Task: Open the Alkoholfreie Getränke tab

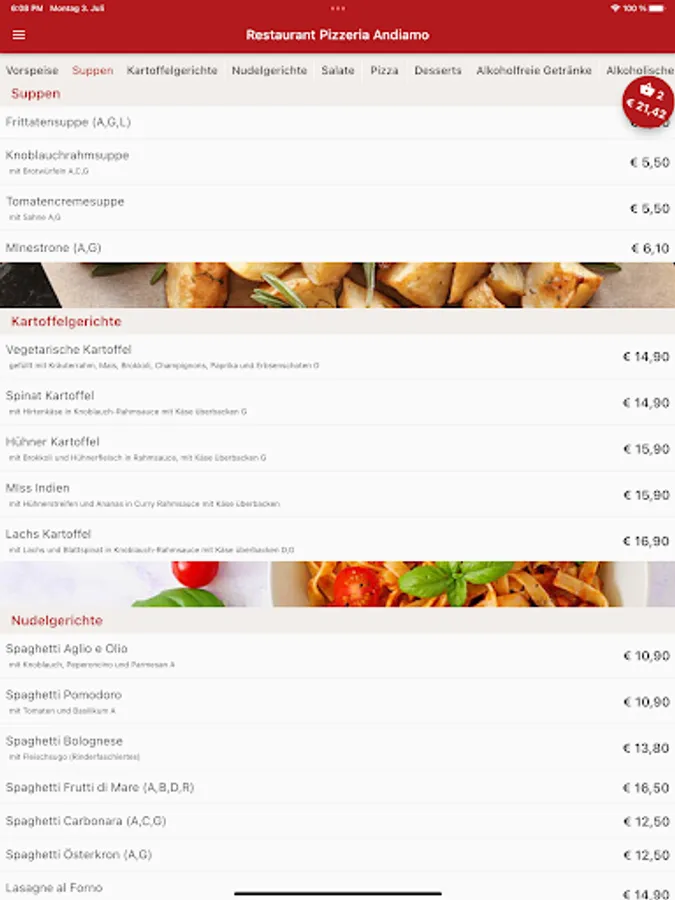Action: tap(534, 71)
